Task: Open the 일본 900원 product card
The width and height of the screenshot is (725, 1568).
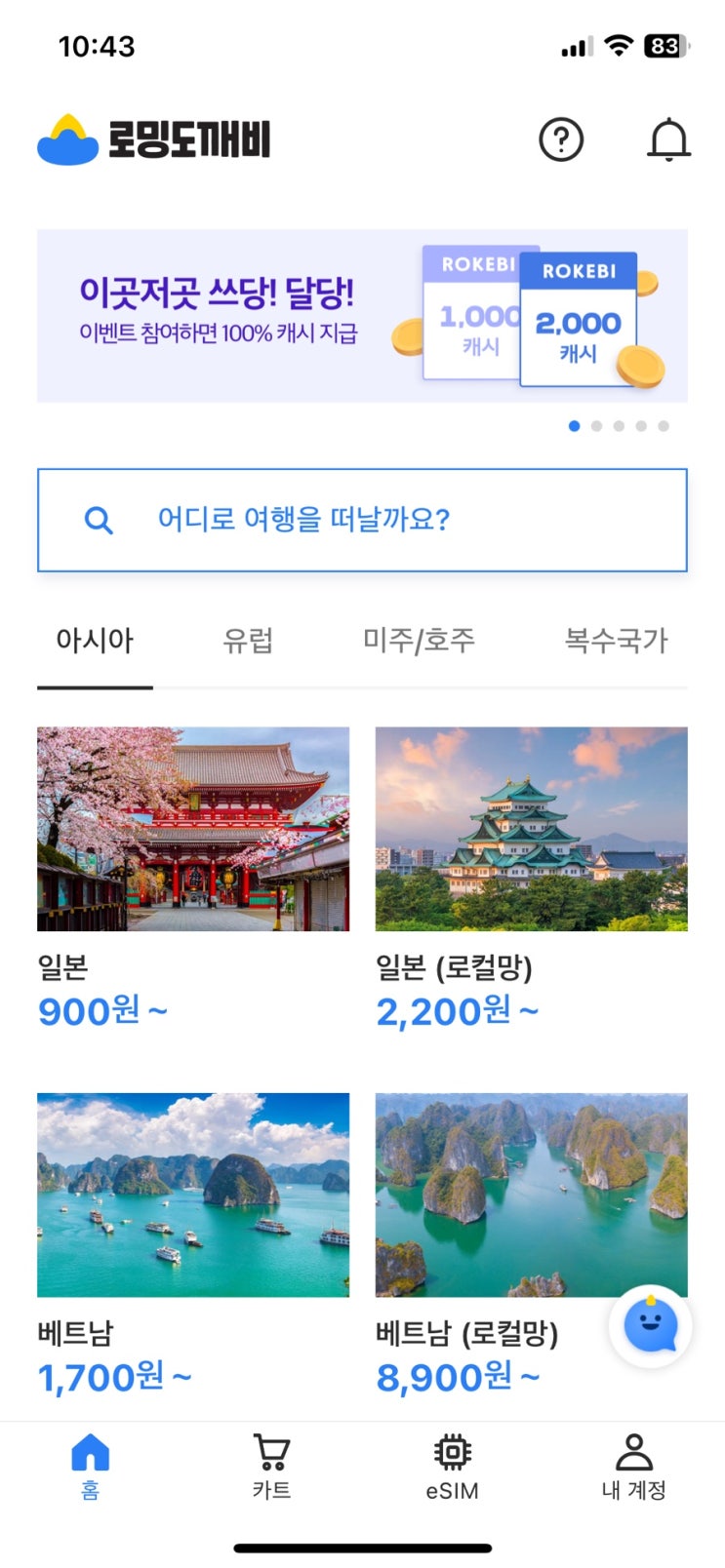Action: click(193, 829)
